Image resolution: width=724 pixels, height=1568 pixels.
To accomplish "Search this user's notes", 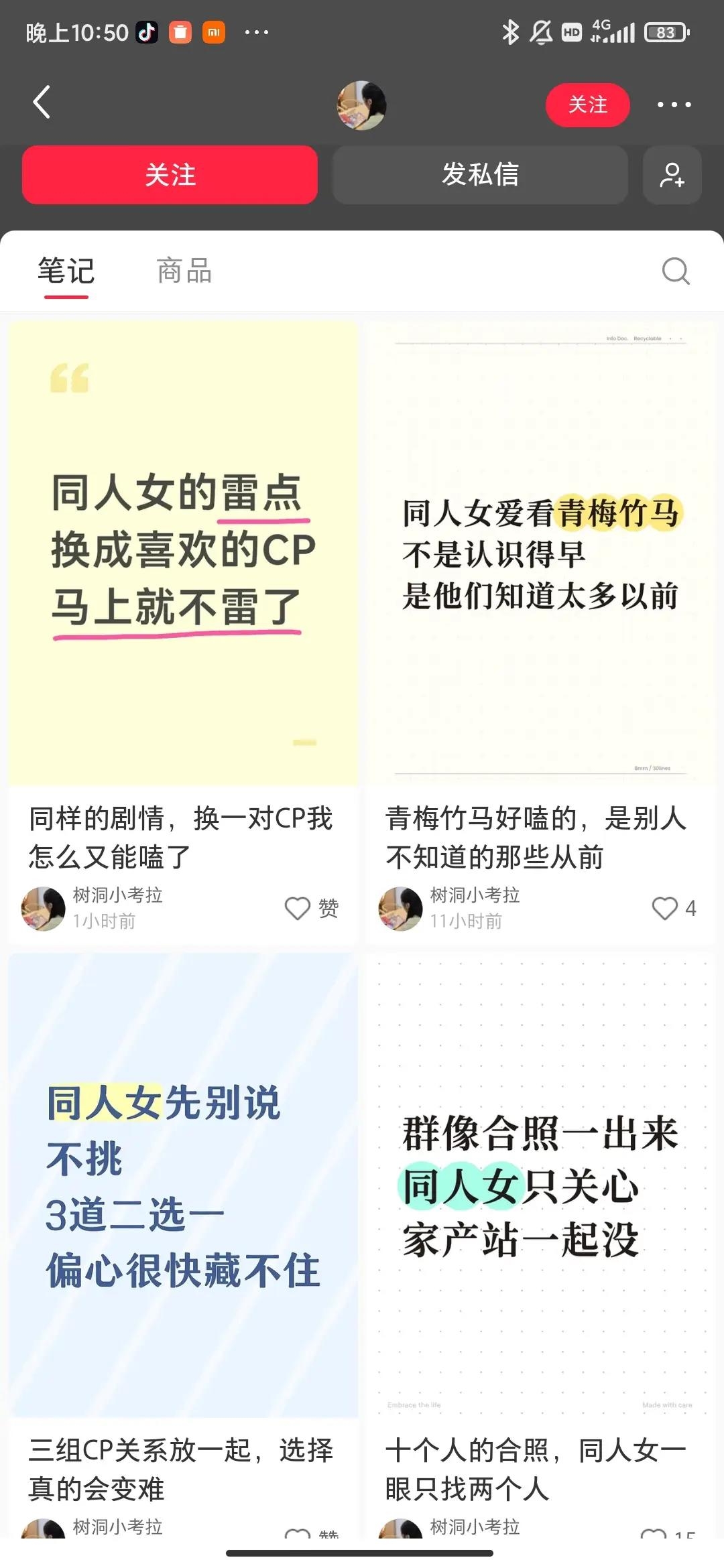I will pos(675,271).
